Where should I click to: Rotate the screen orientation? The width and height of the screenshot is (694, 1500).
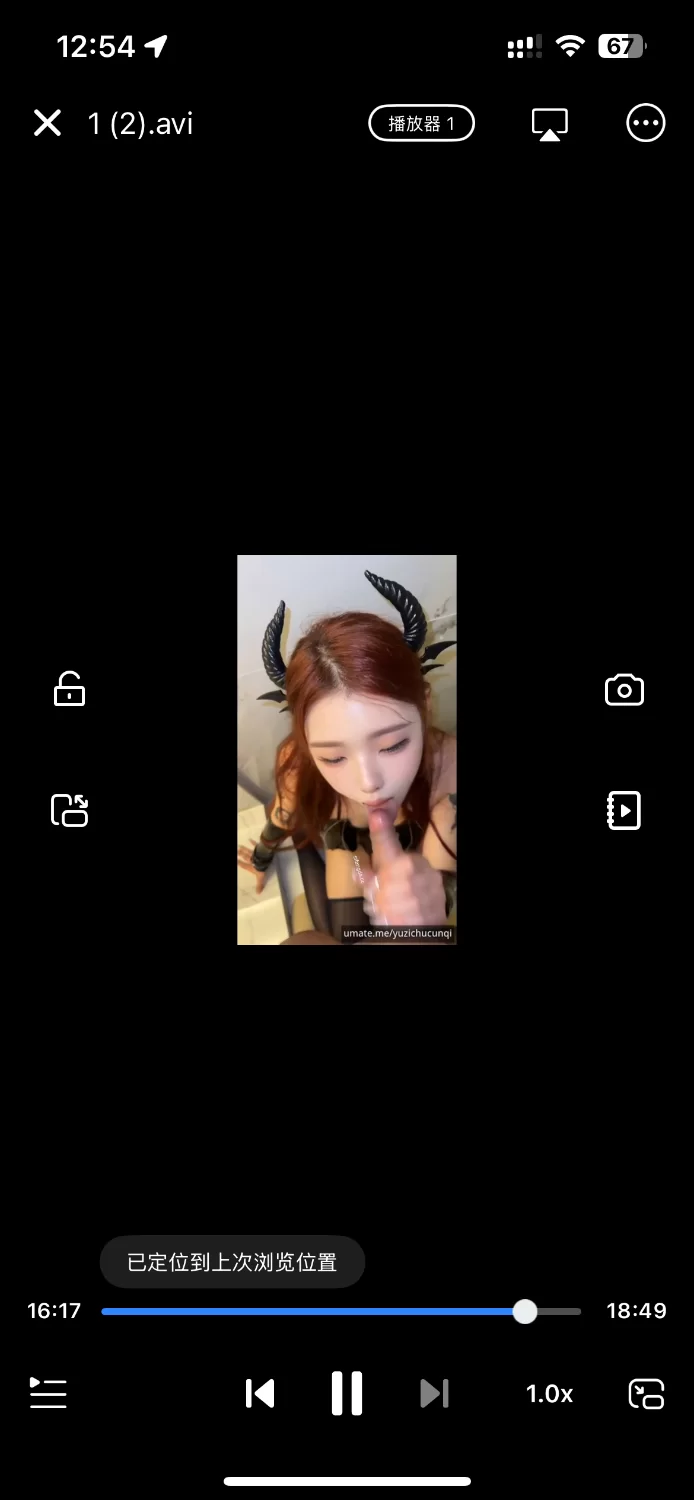pyautogui.click(x=69, y=810)
